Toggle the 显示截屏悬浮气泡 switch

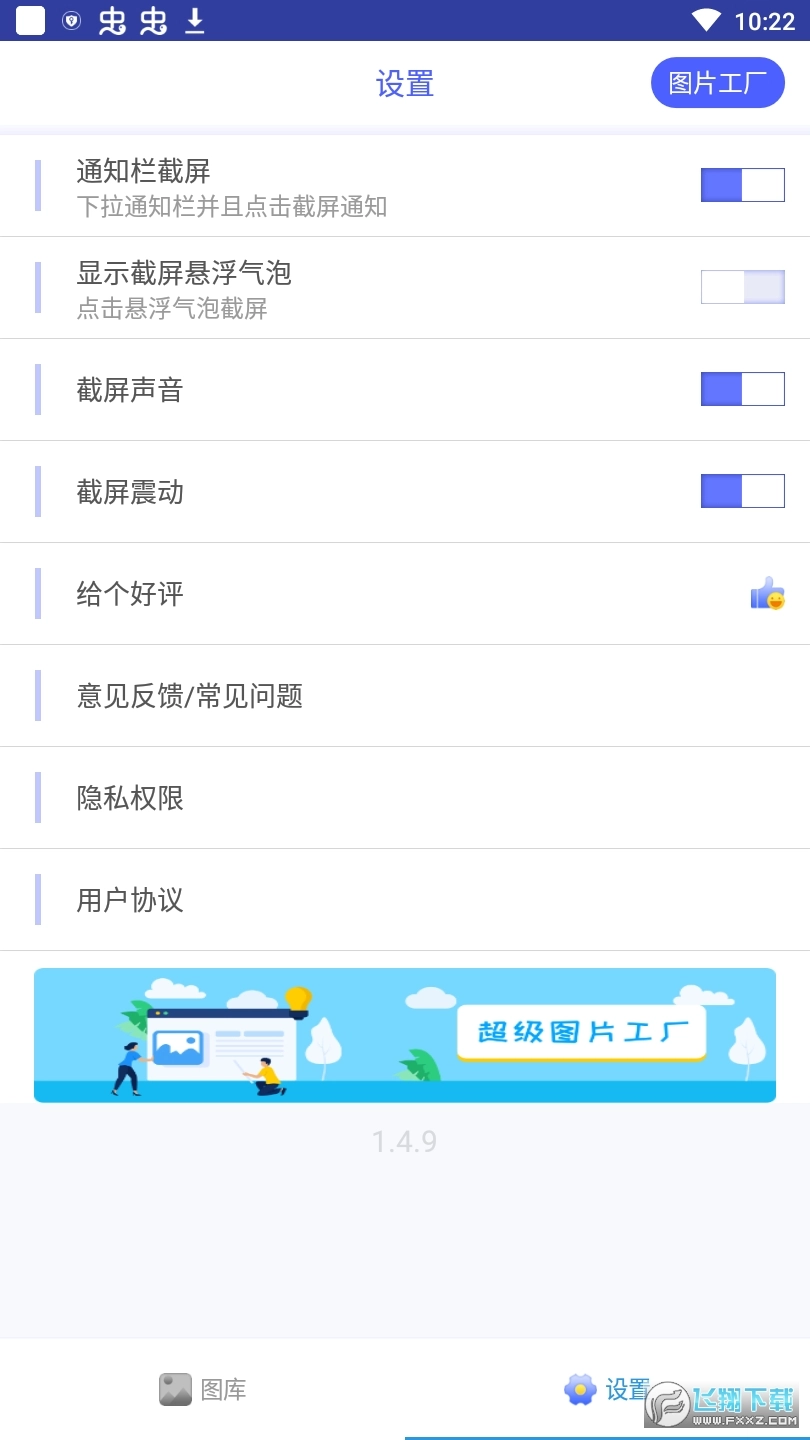(x=742, y=287)
